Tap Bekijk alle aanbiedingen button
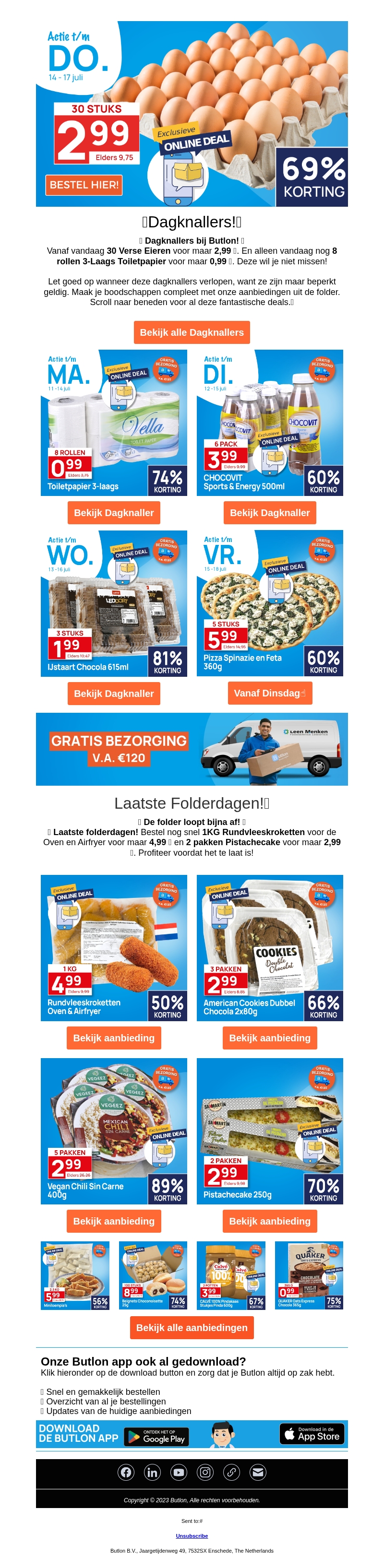 pyautogui.click(x=192, y=1328)
